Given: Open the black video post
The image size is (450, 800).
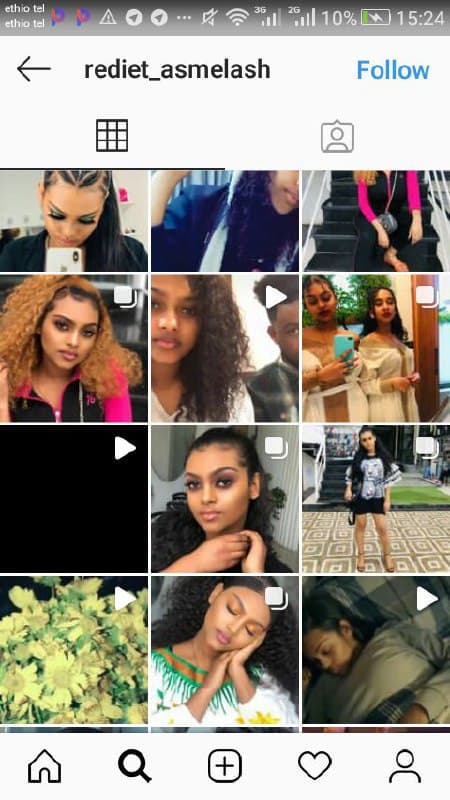Looking at the screenshot, I should [x=74, y=499].
